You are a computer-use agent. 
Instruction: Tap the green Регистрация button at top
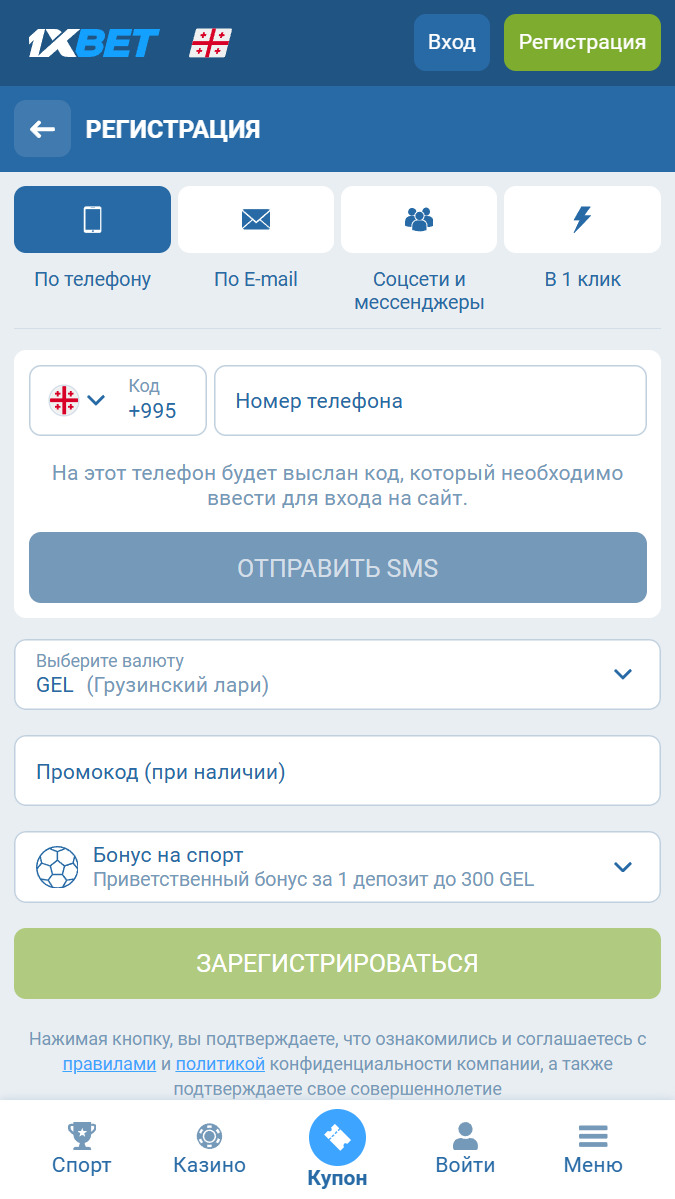[x=583, y=42]
